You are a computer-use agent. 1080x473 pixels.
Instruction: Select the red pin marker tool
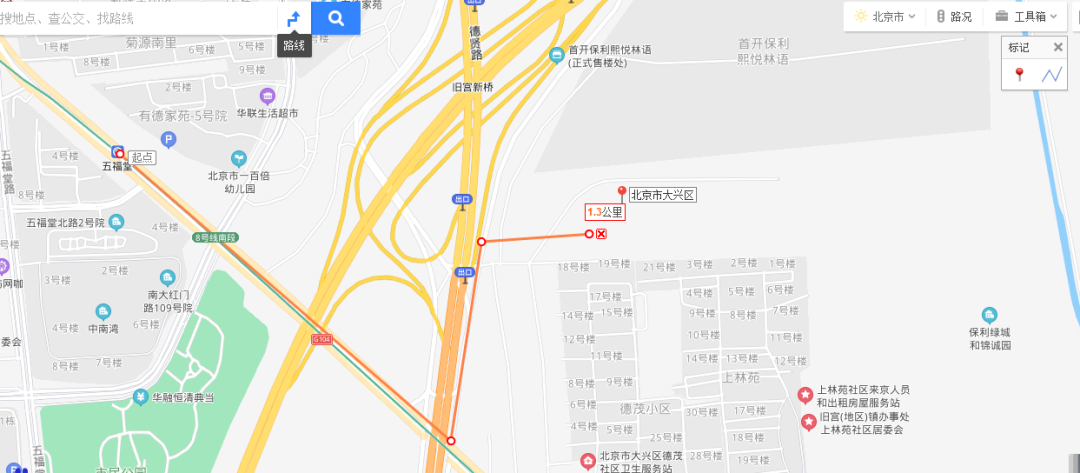pos(1020,75)
